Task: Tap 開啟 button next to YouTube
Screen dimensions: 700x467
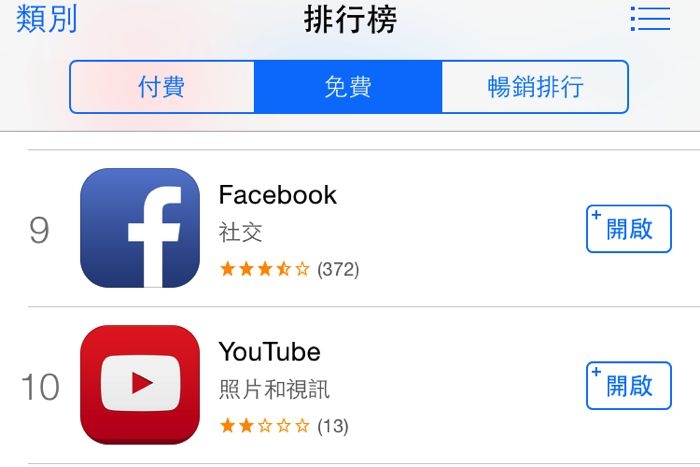Action: [628, 386]
